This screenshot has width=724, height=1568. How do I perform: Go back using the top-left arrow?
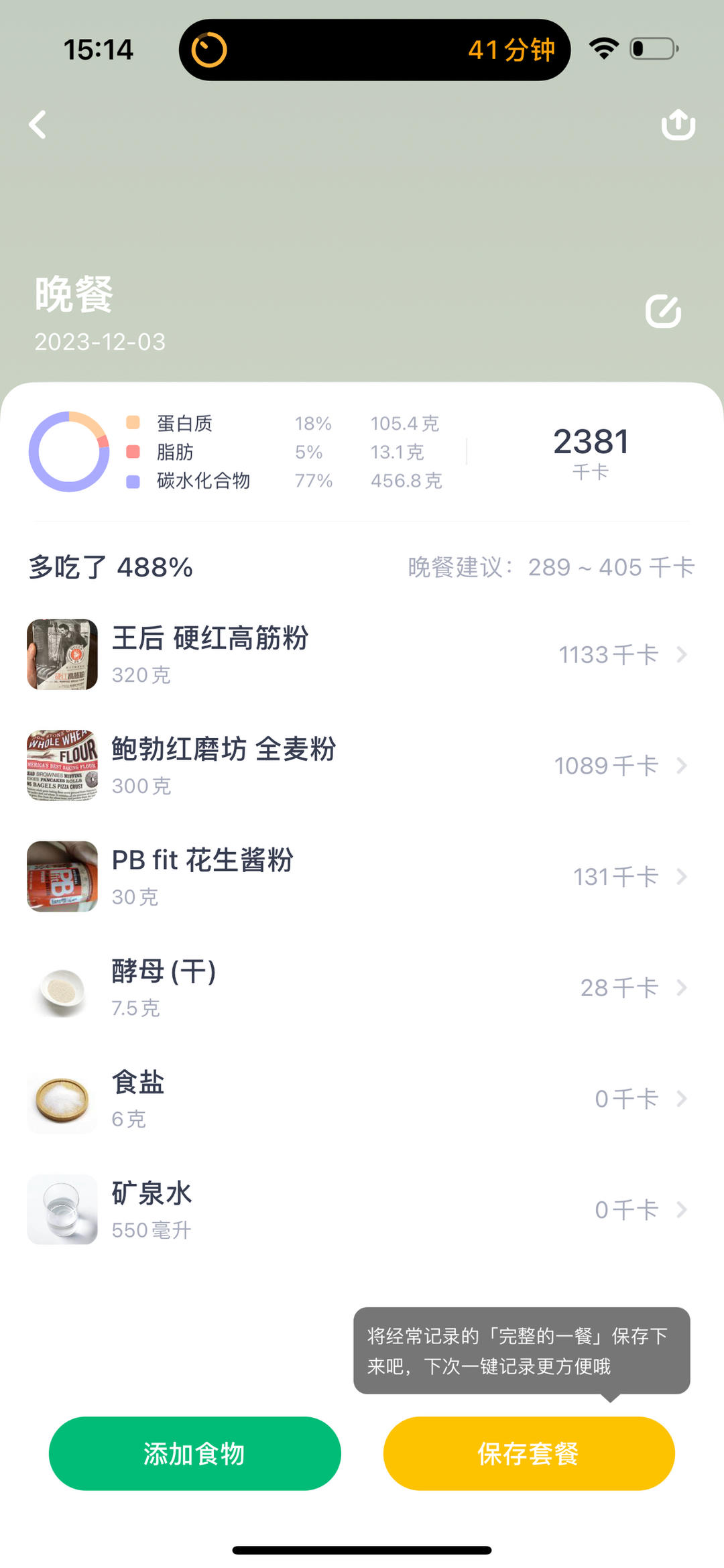tap(38, 125)
